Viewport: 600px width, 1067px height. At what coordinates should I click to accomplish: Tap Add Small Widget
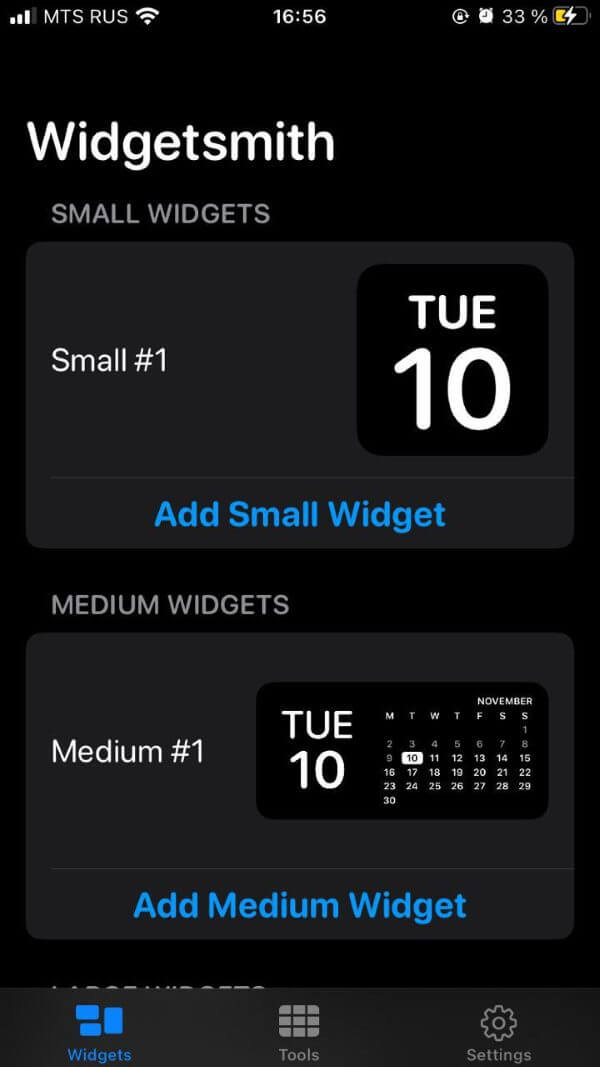[x=300, y=514]
